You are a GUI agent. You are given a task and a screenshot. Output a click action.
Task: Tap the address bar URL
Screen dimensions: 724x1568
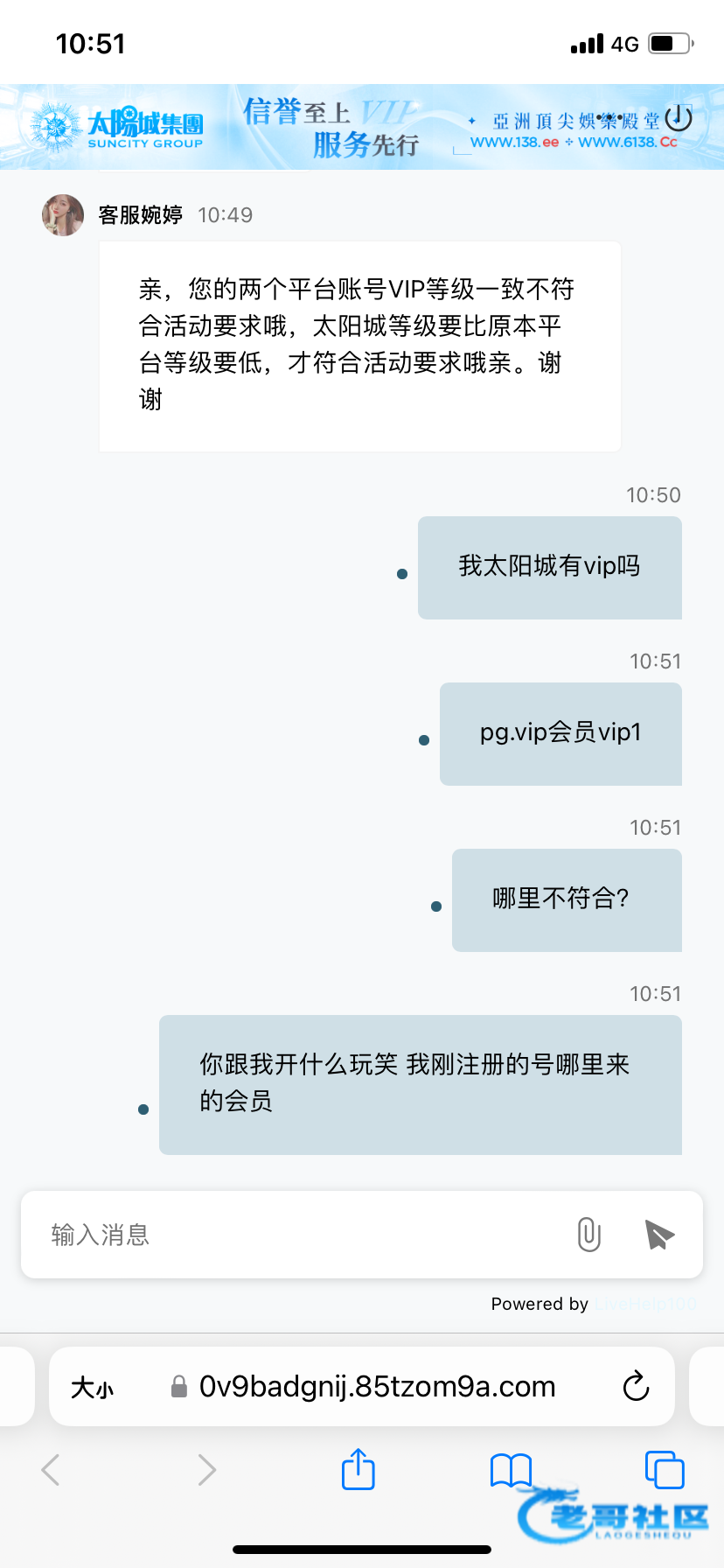tap(377, 1387)
